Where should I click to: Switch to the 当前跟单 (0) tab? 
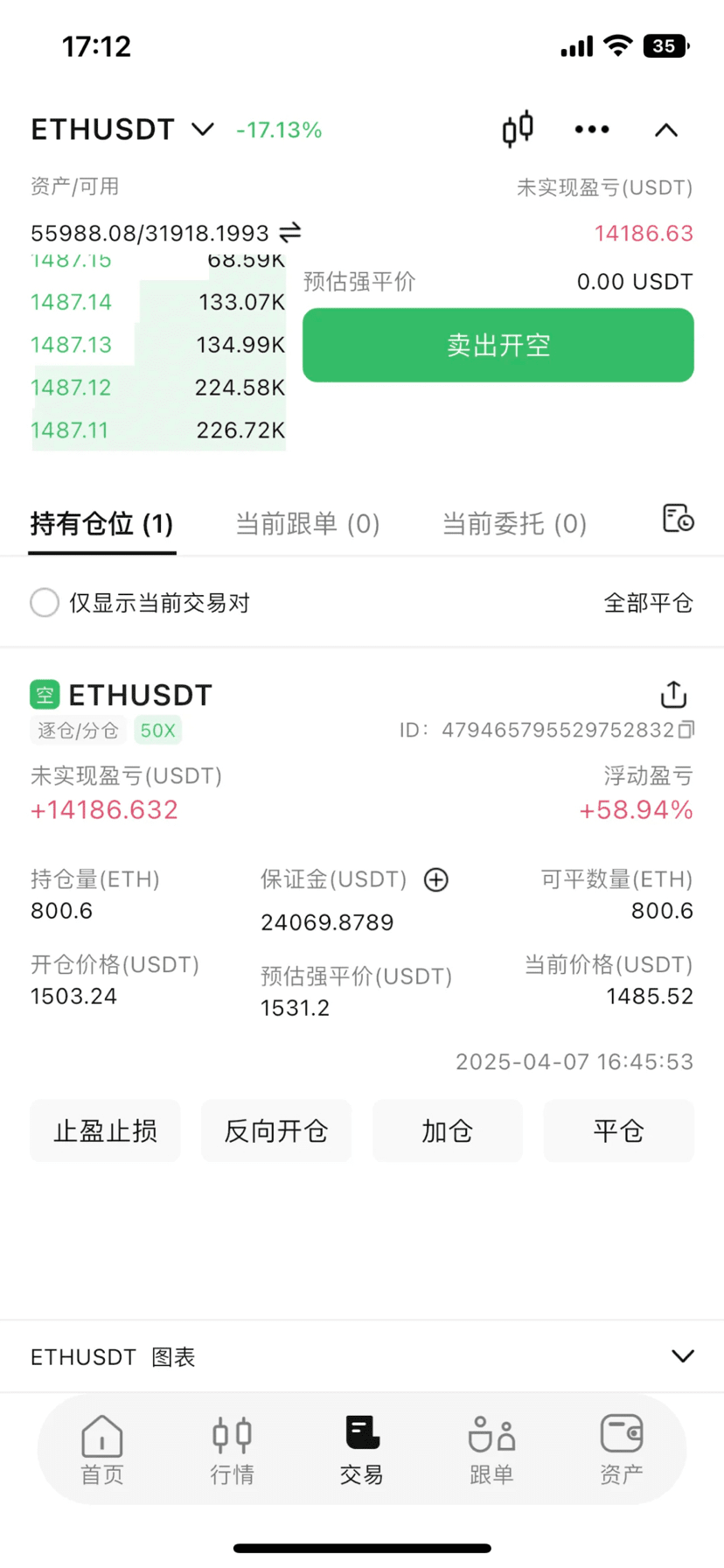pos(308,523)
